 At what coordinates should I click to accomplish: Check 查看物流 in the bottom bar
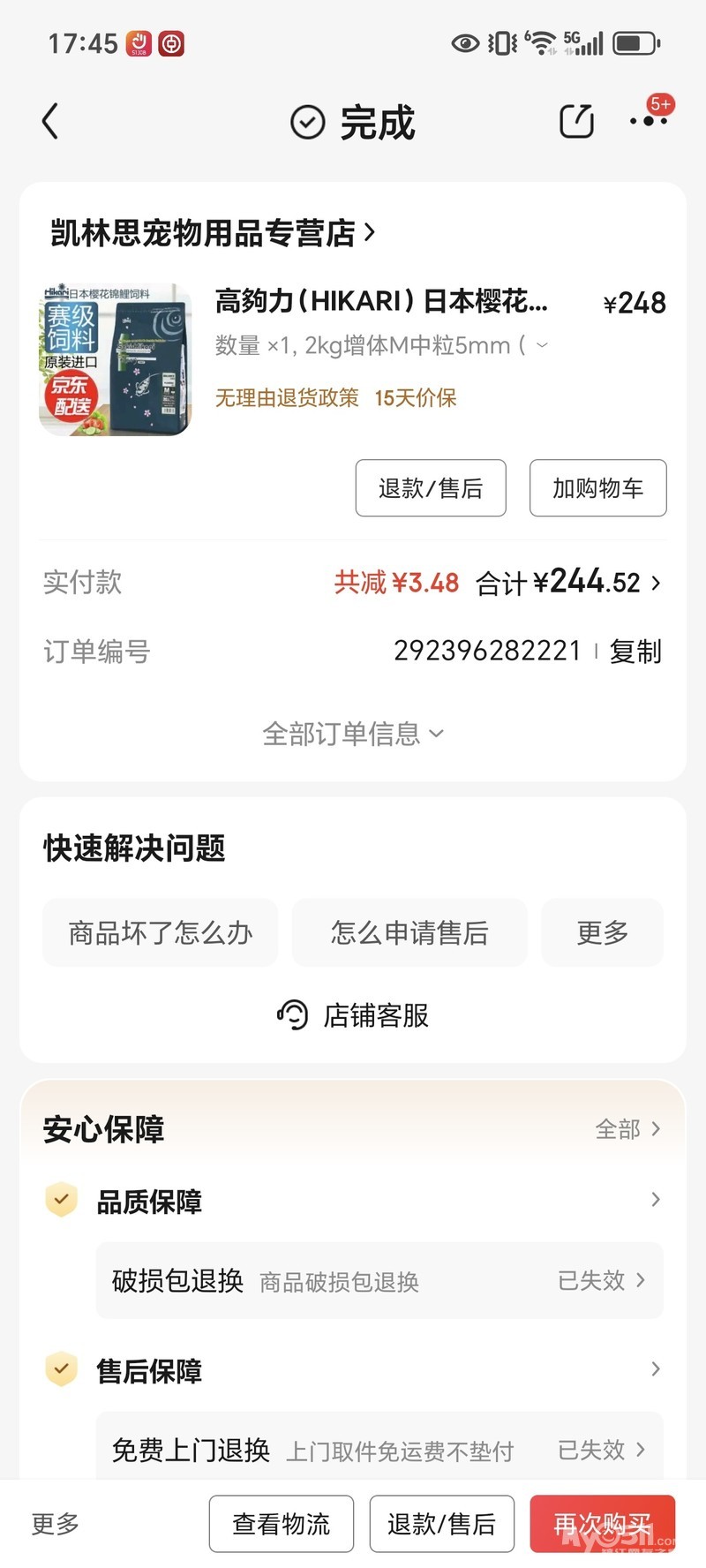click(x=281, y=1524)
